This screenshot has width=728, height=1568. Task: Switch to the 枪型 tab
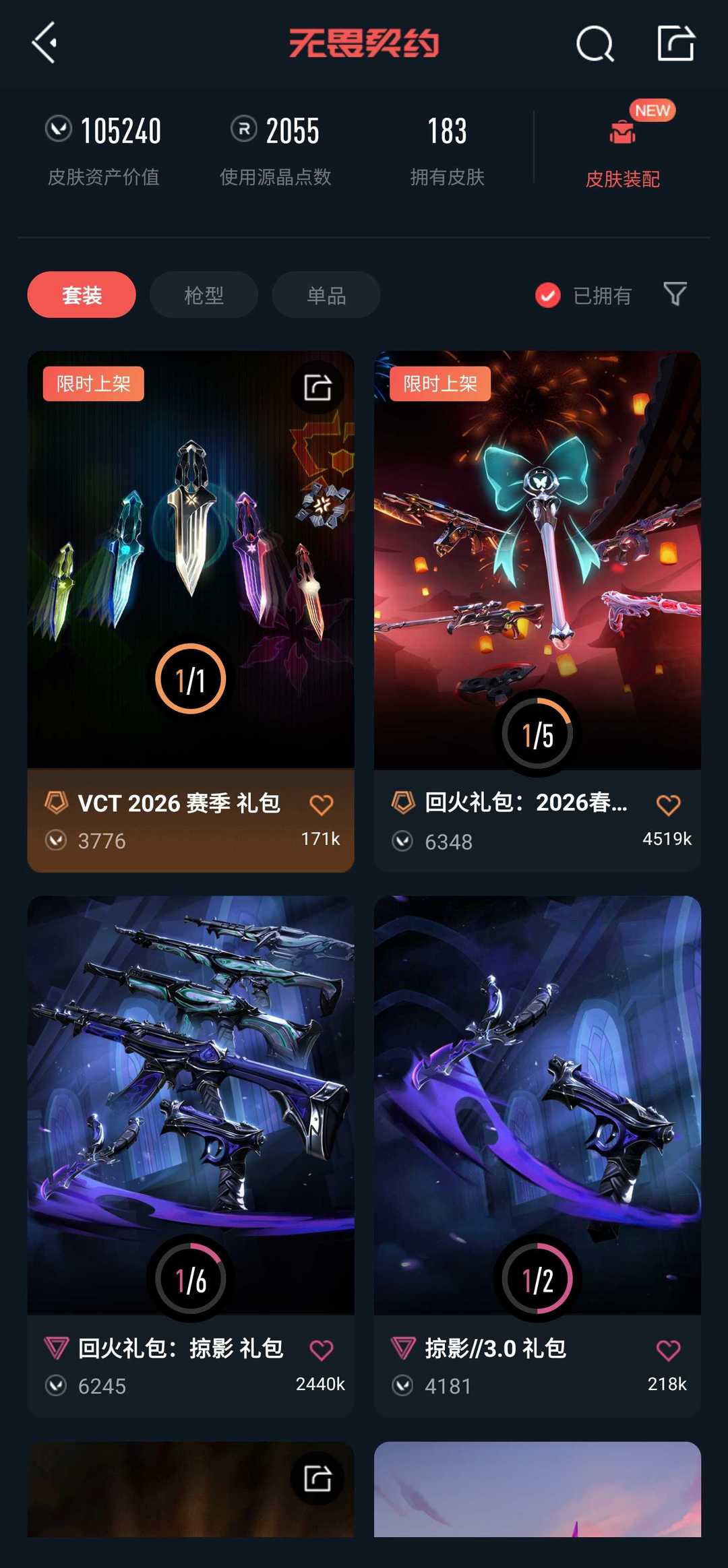click(204, 295)
